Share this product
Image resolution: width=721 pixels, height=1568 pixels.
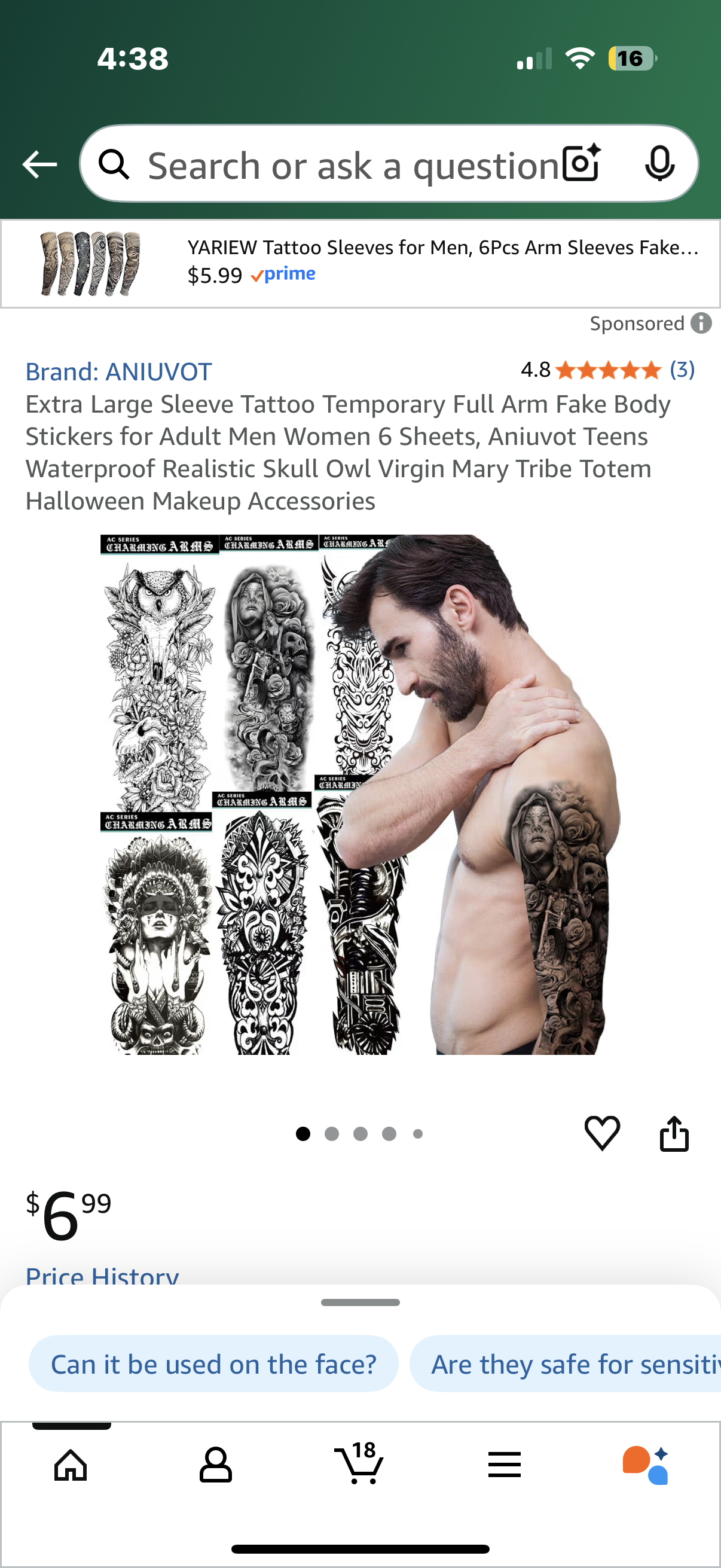(674, 1133)
